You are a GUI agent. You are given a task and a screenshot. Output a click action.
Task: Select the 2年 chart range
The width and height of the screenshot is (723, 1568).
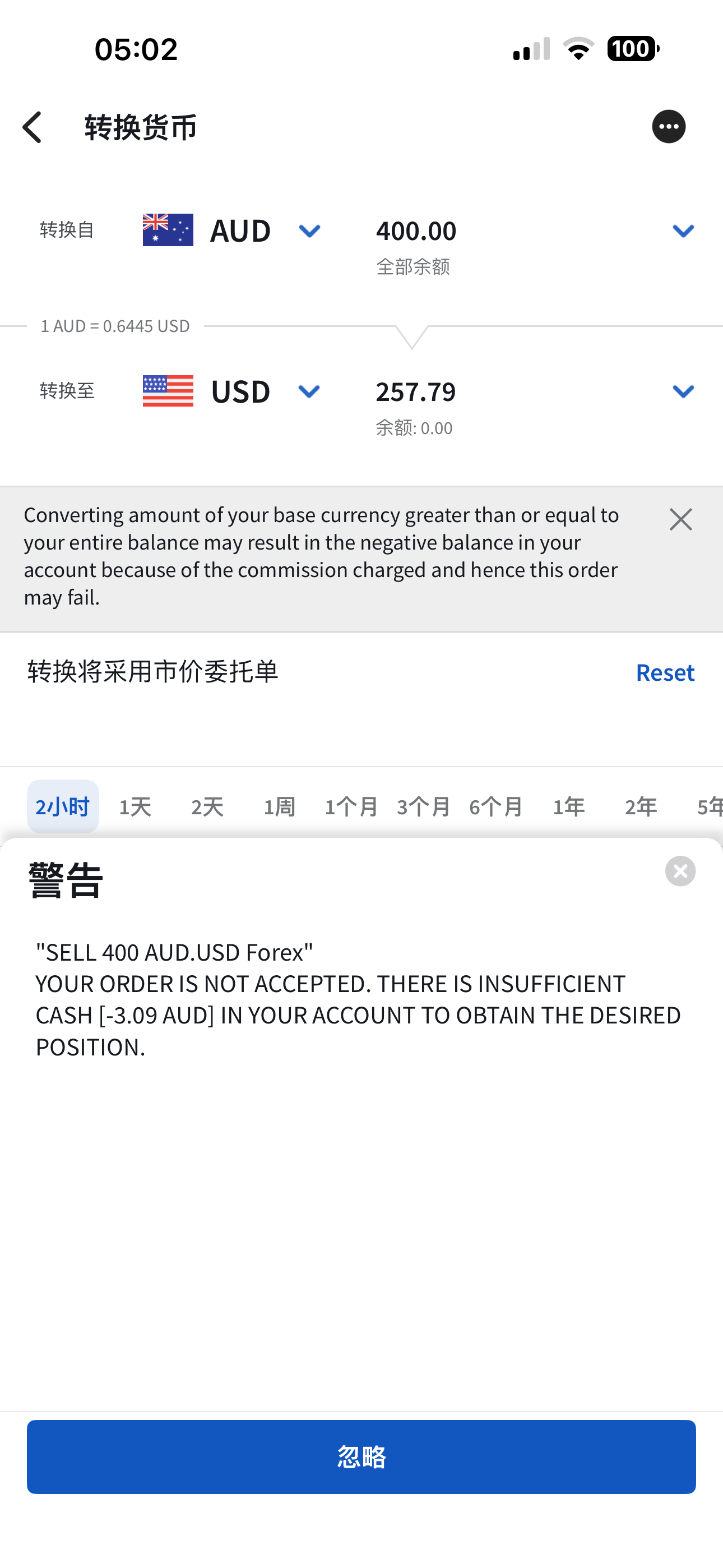point(641,807)
